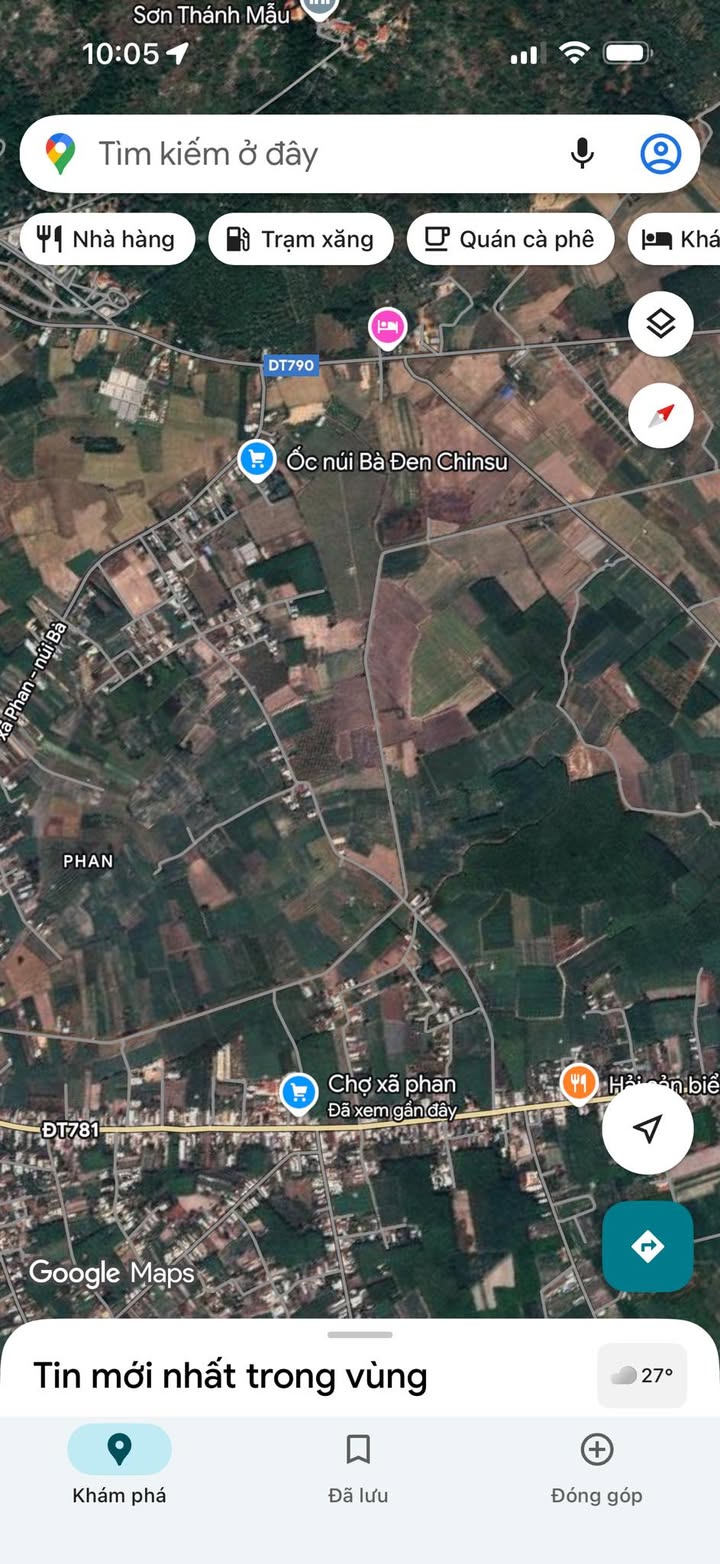
Task: Open the map layers selector
Action: click(x=660, y=324)
